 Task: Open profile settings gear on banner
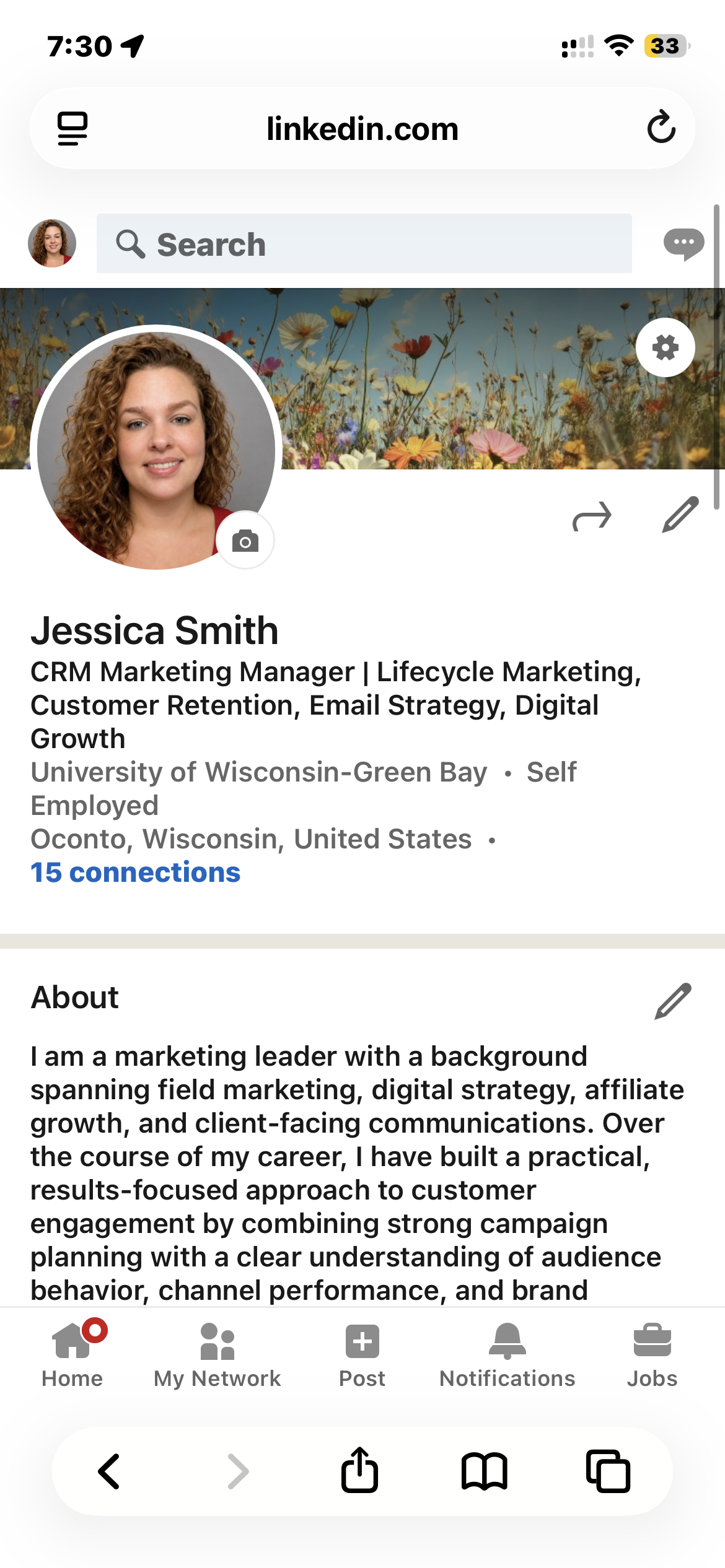[x=665, y=347]
